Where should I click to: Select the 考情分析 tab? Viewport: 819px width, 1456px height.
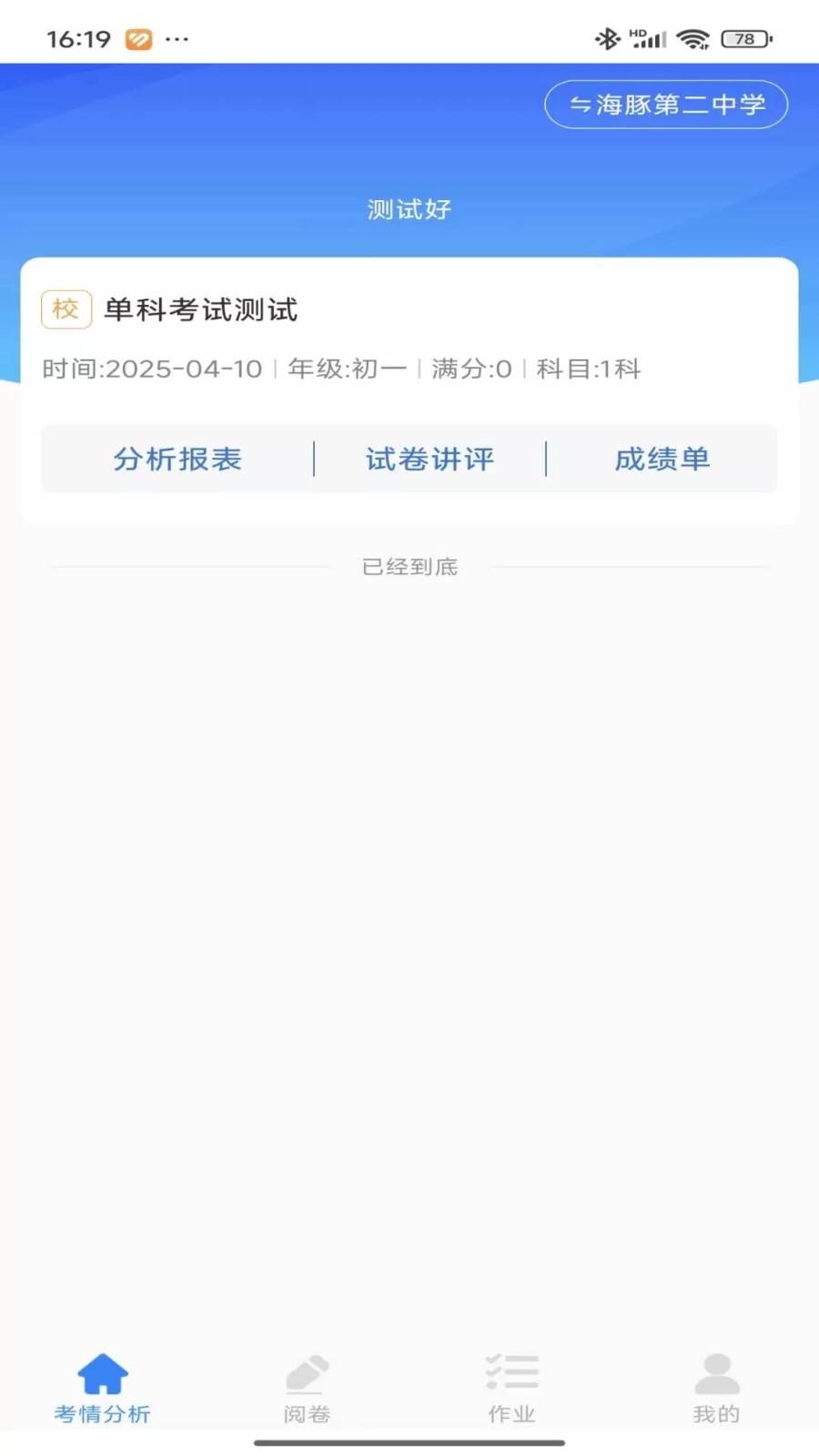[102, 1389]
